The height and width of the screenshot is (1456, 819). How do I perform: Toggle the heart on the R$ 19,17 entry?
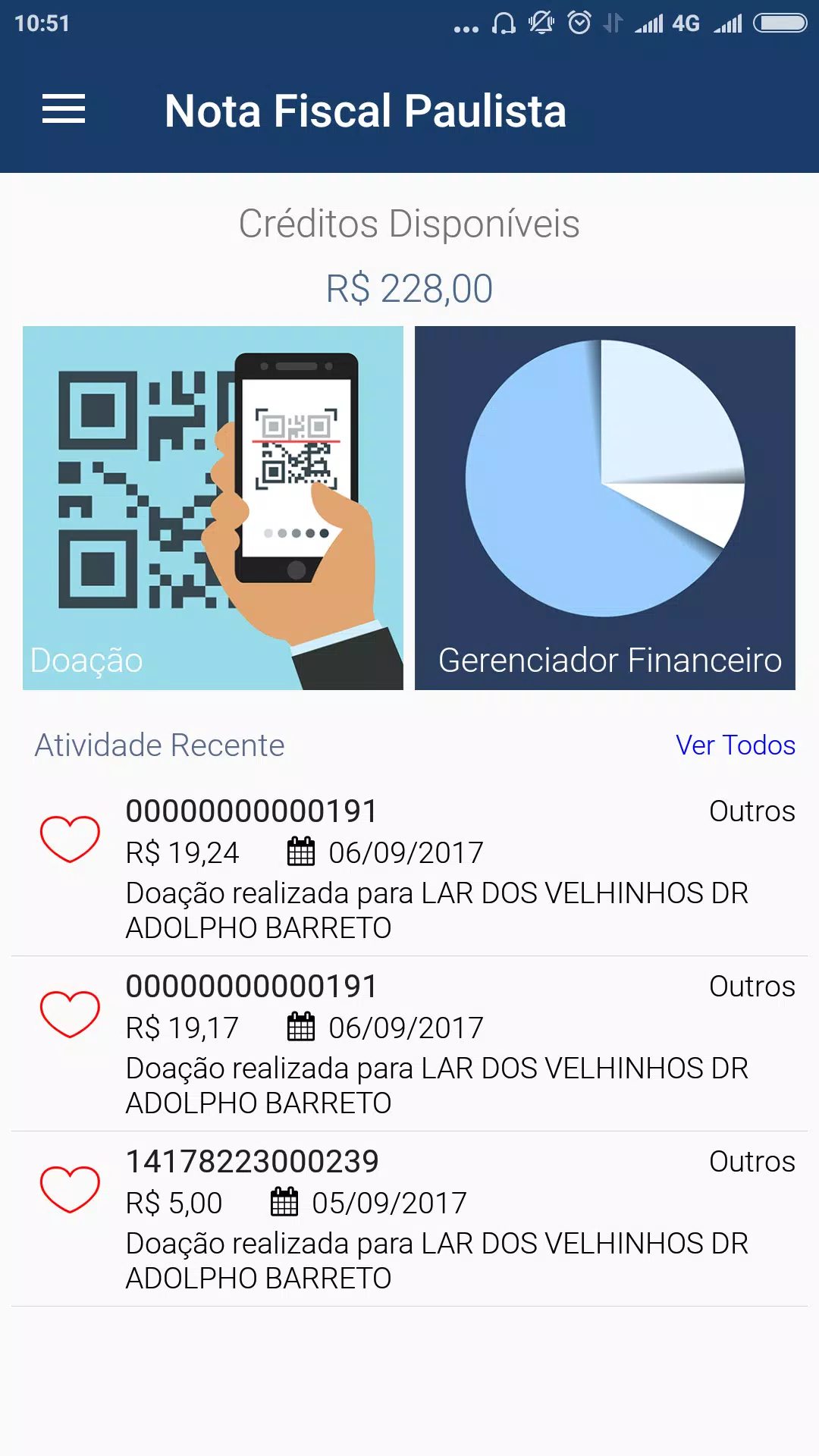(70, 1012)
